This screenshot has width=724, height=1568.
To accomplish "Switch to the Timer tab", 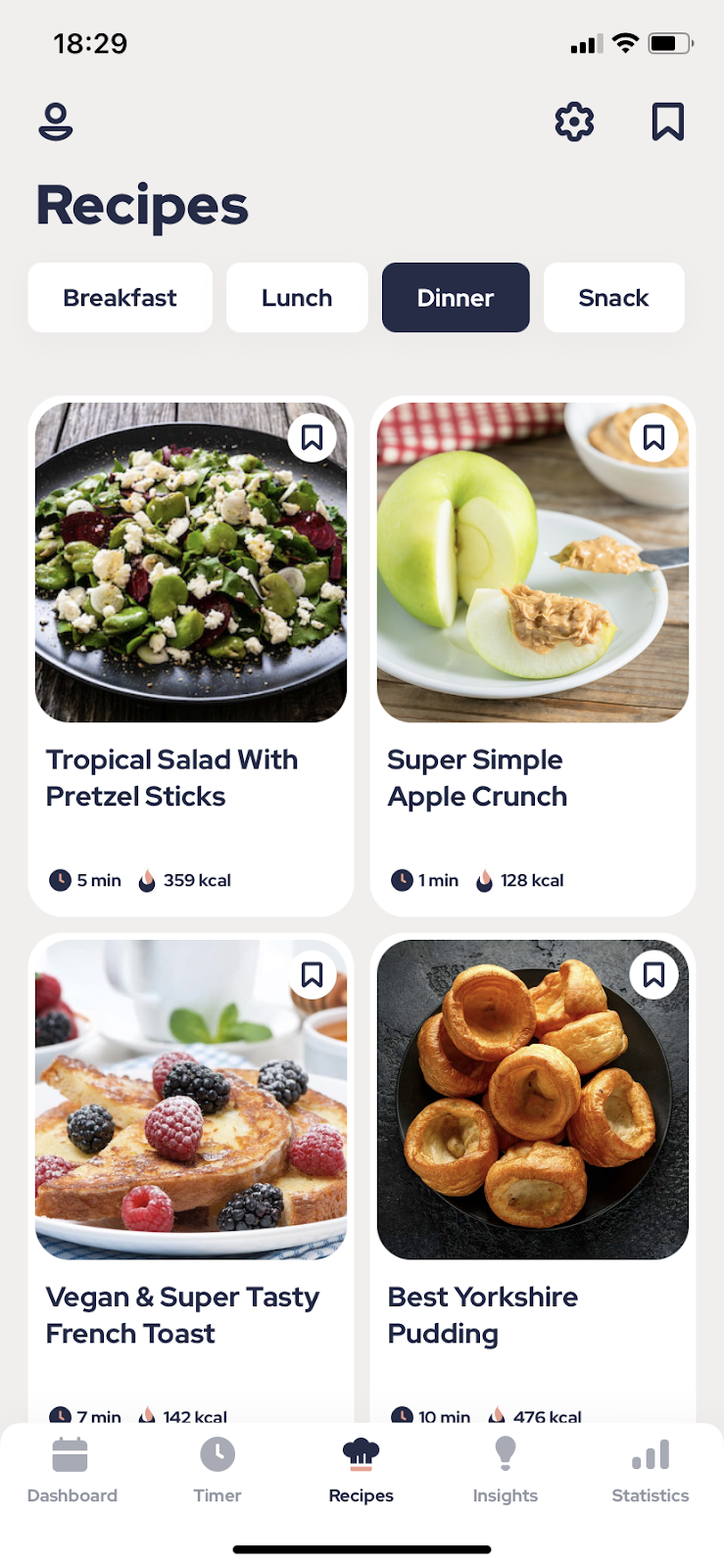I will [217, 1470].
